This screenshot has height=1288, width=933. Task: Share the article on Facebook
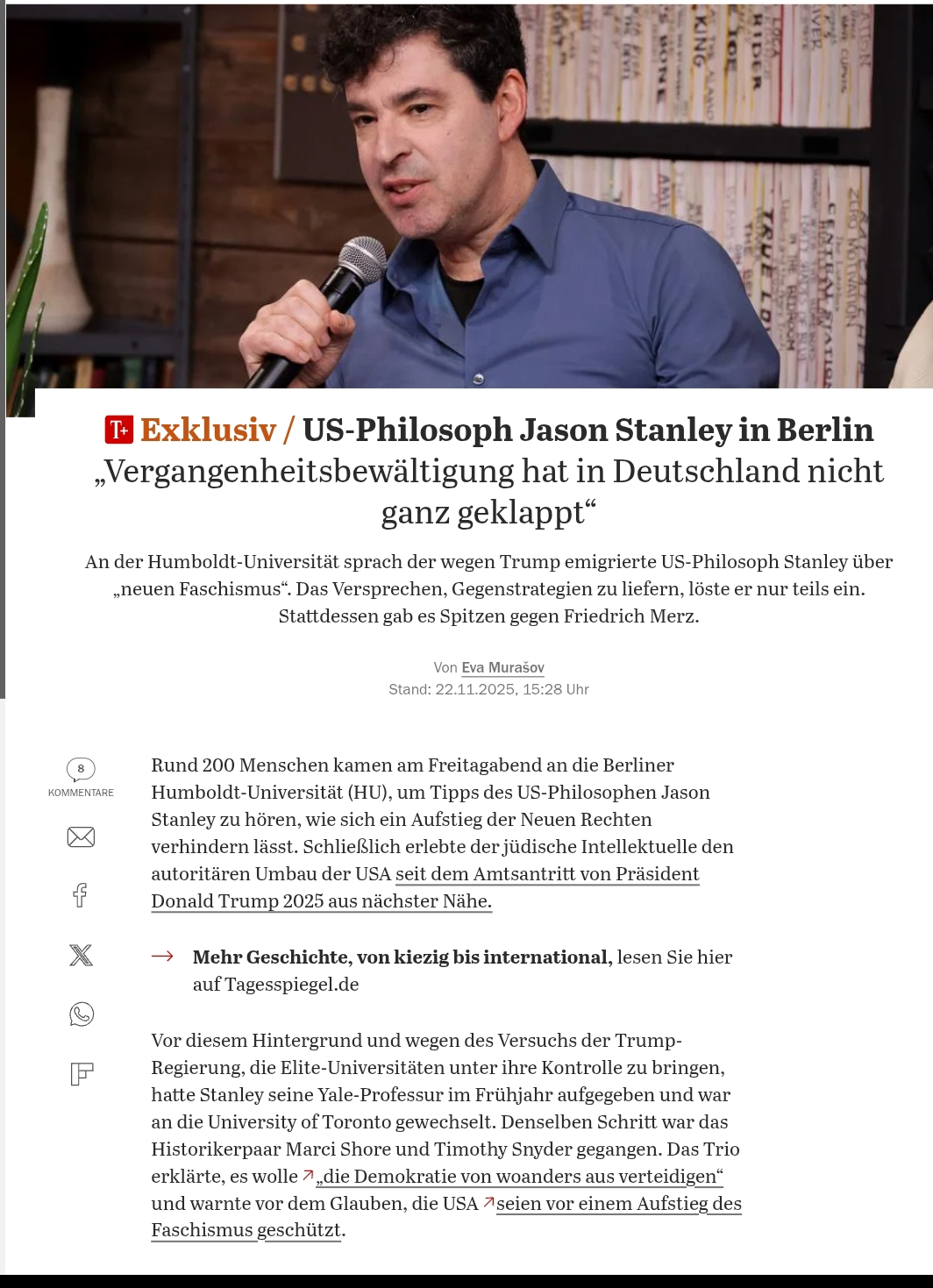pyautogui.click(x=81, y=895)
